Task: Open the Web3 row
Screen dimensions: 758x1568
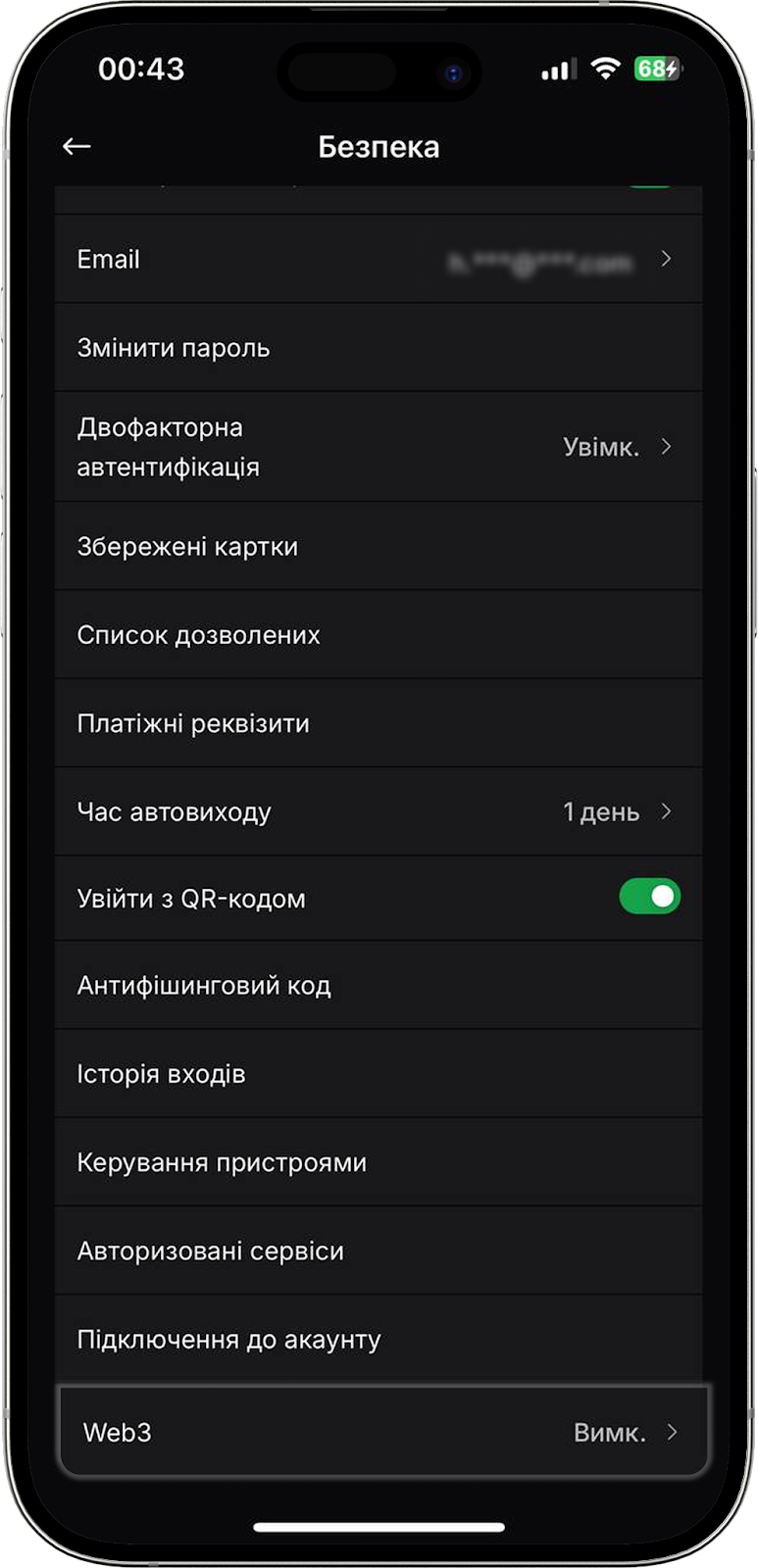Action: [x=382, y=1432]
